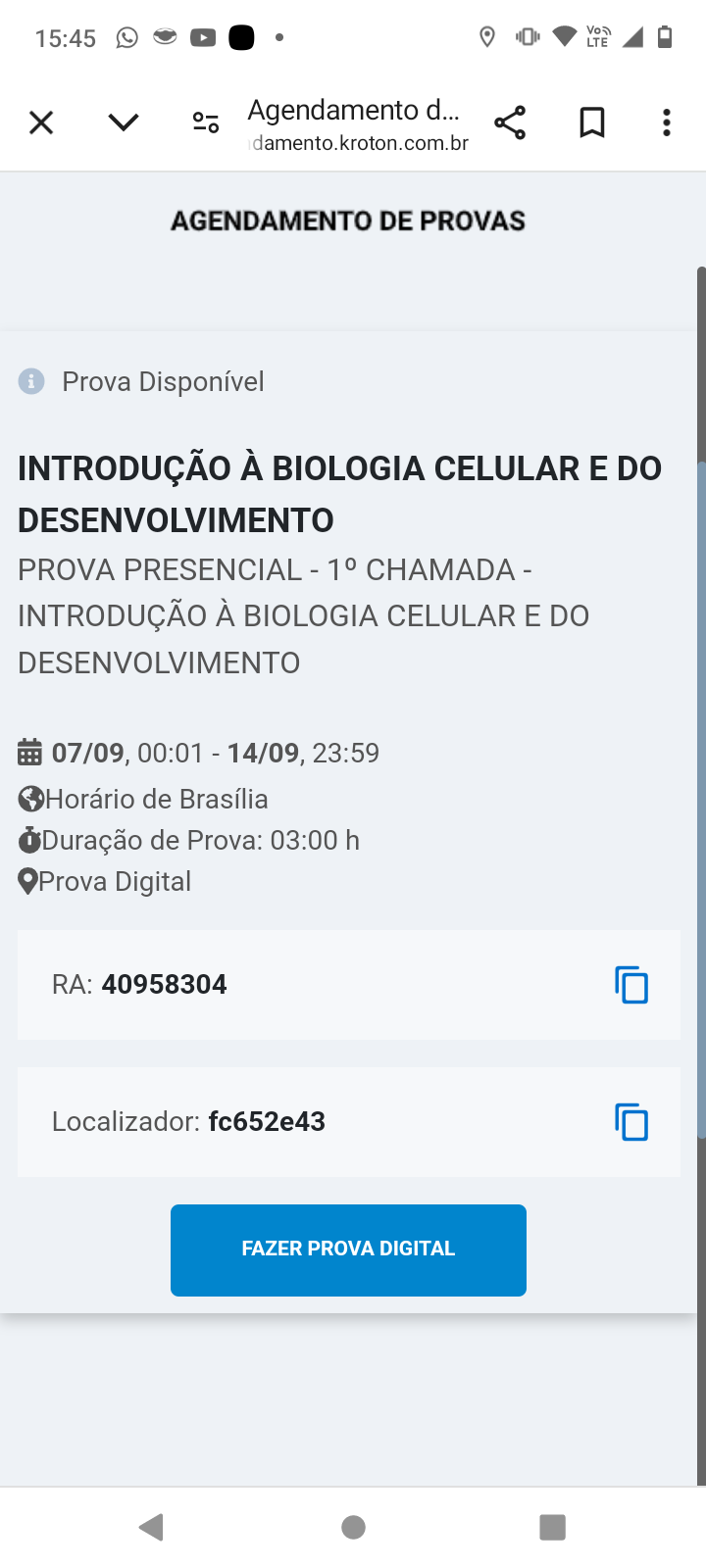
Task: Share this page
Action: coord(510,122)
